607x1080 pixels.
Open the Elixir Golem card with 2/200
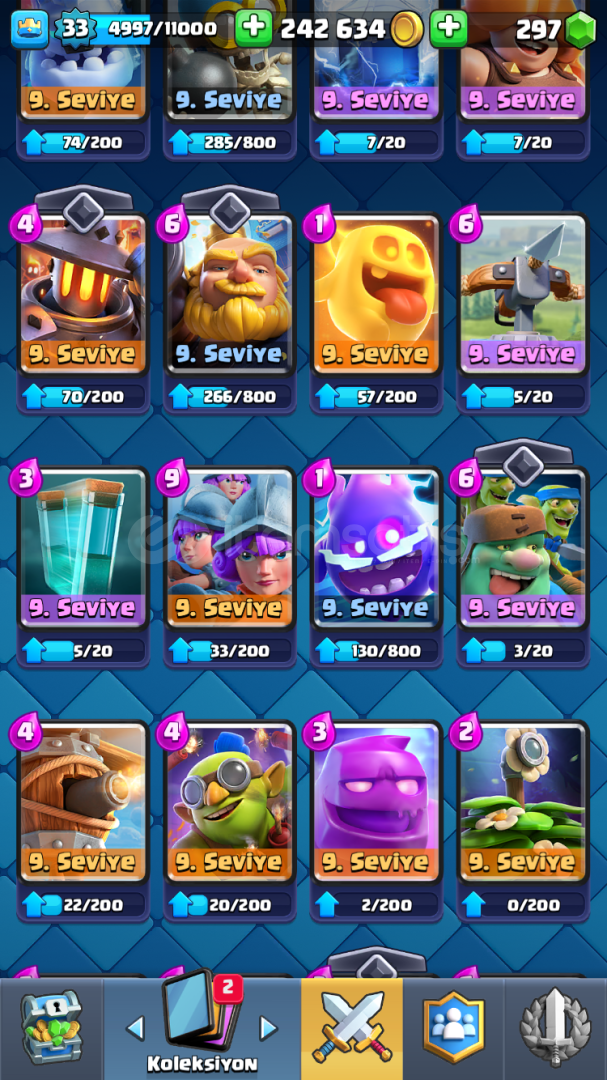pos(377,802)
